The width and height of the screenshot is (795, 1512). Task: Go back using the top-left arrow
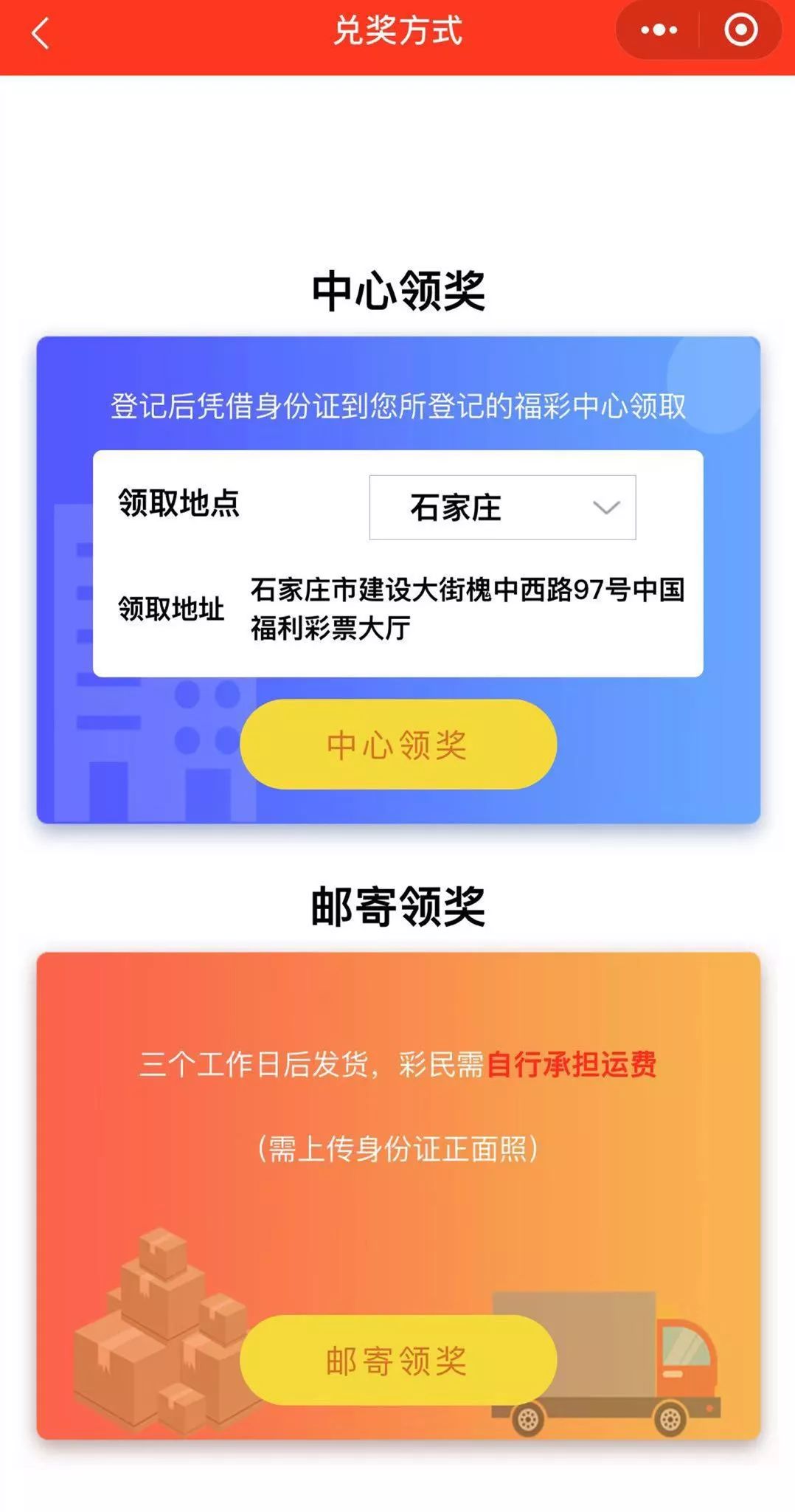[x=41, y=33]
